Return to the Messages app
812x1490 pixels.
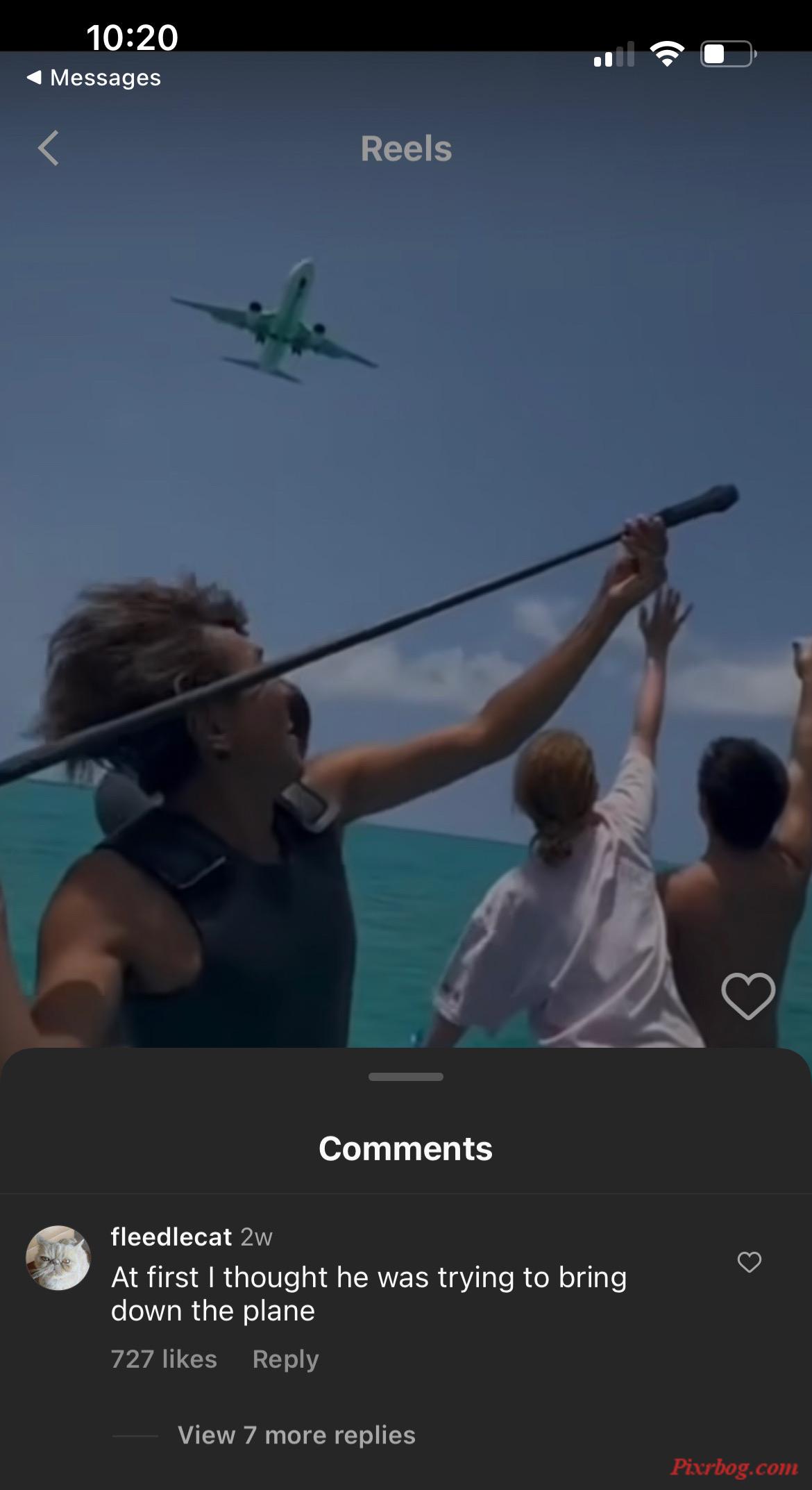[x=94, y=77]
